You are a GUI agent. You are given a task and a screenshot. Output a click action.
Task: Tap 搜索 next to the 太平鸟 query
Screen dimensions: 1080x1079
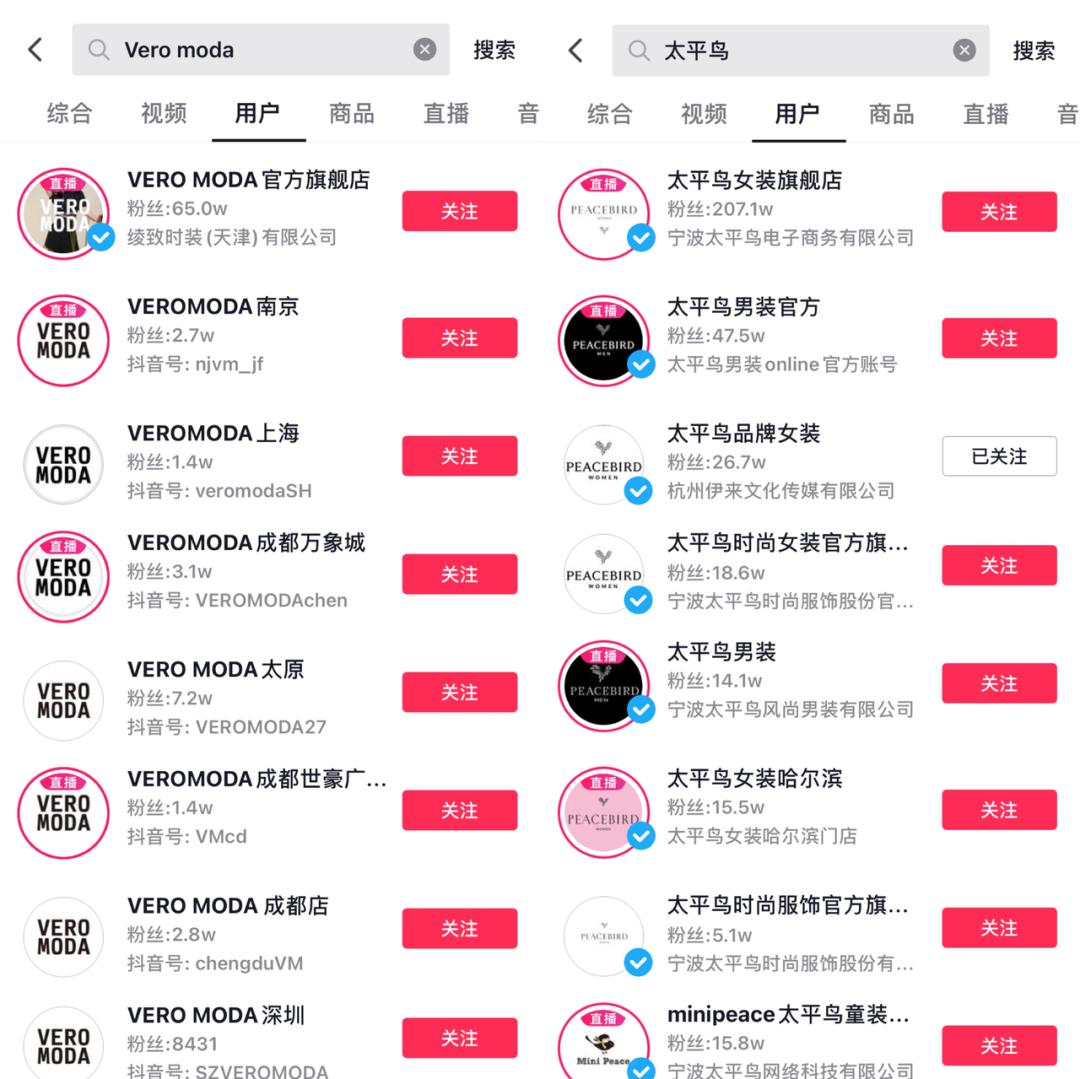point(1033,51)
